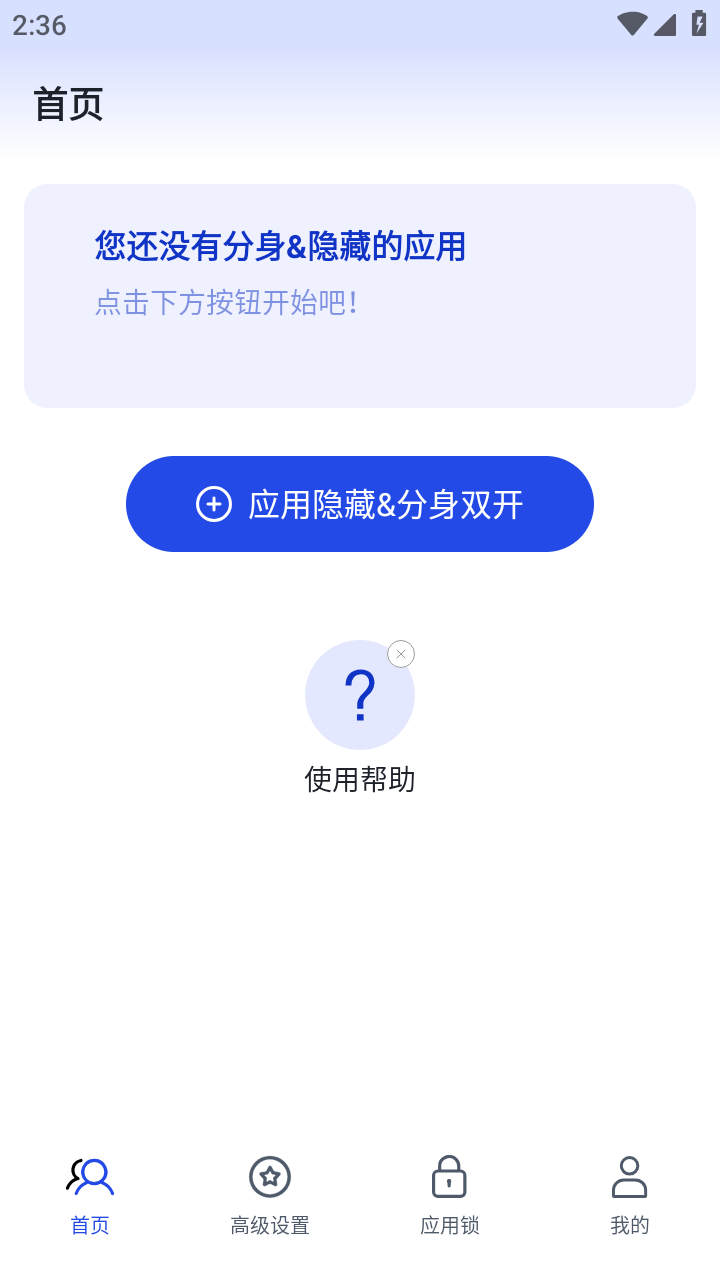Select the 首页 tab label
Viewport: 720px width, 1280px height.
(89, 1224)
